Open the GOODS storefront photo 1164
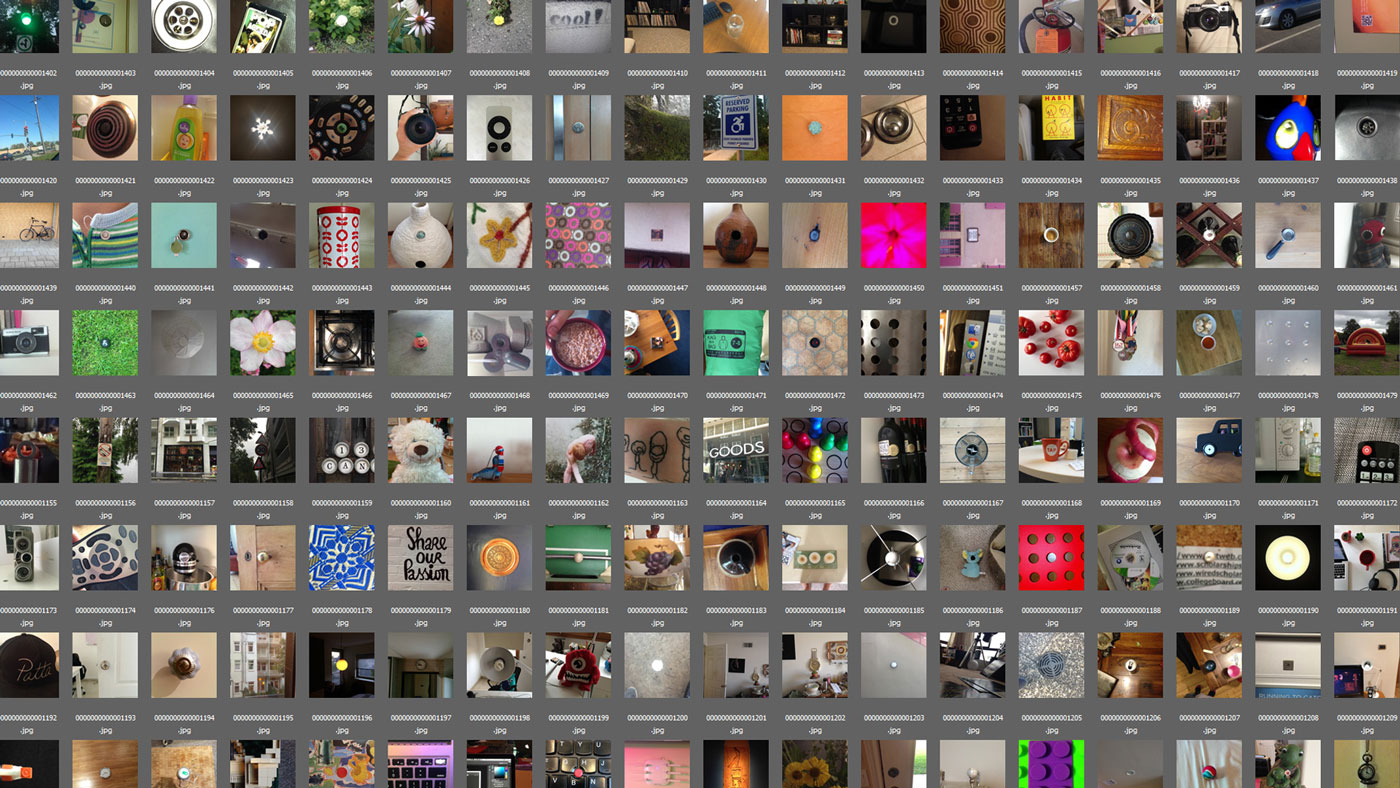 [736, 450]
